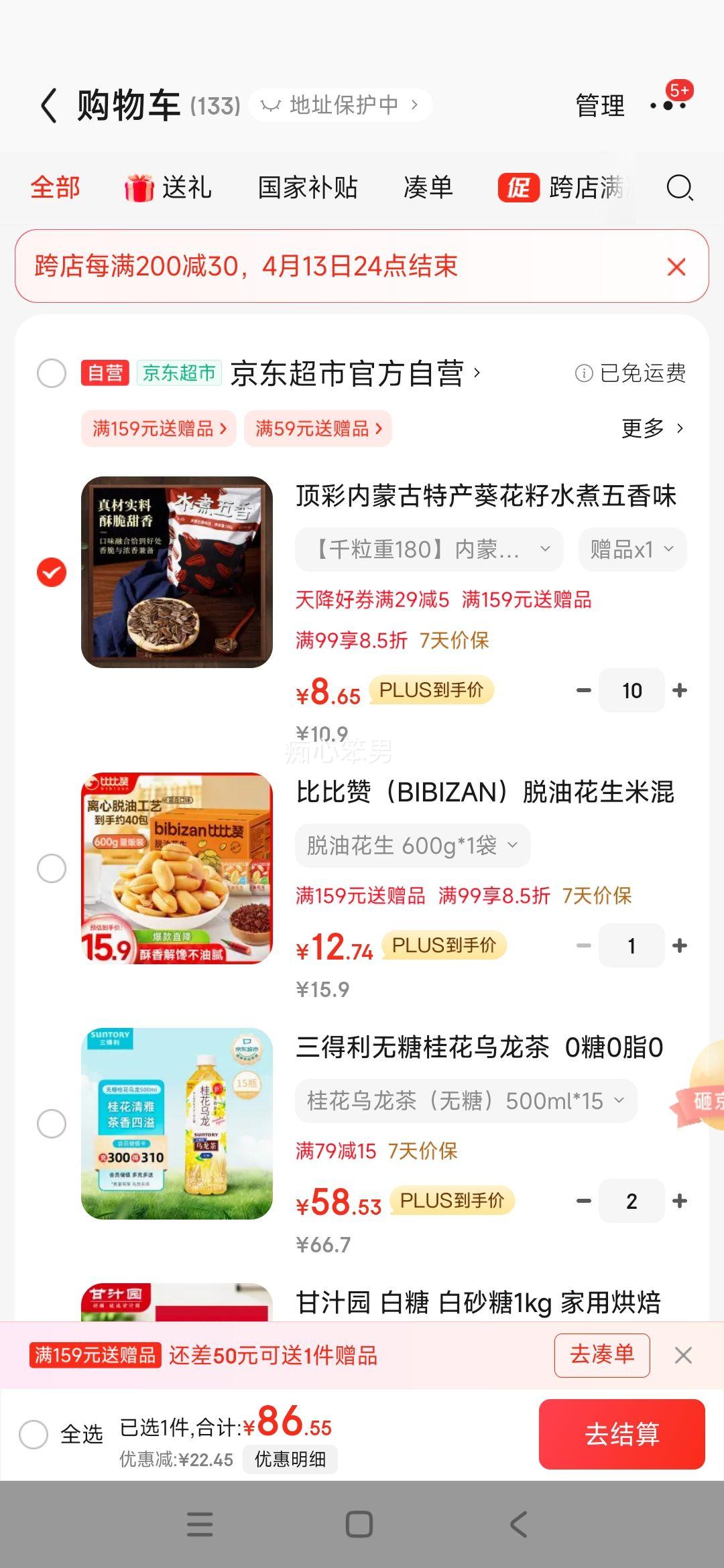Tap the 促 promo icon beside 跨店满
The image size is (724, 1568).
coord(520,188)
